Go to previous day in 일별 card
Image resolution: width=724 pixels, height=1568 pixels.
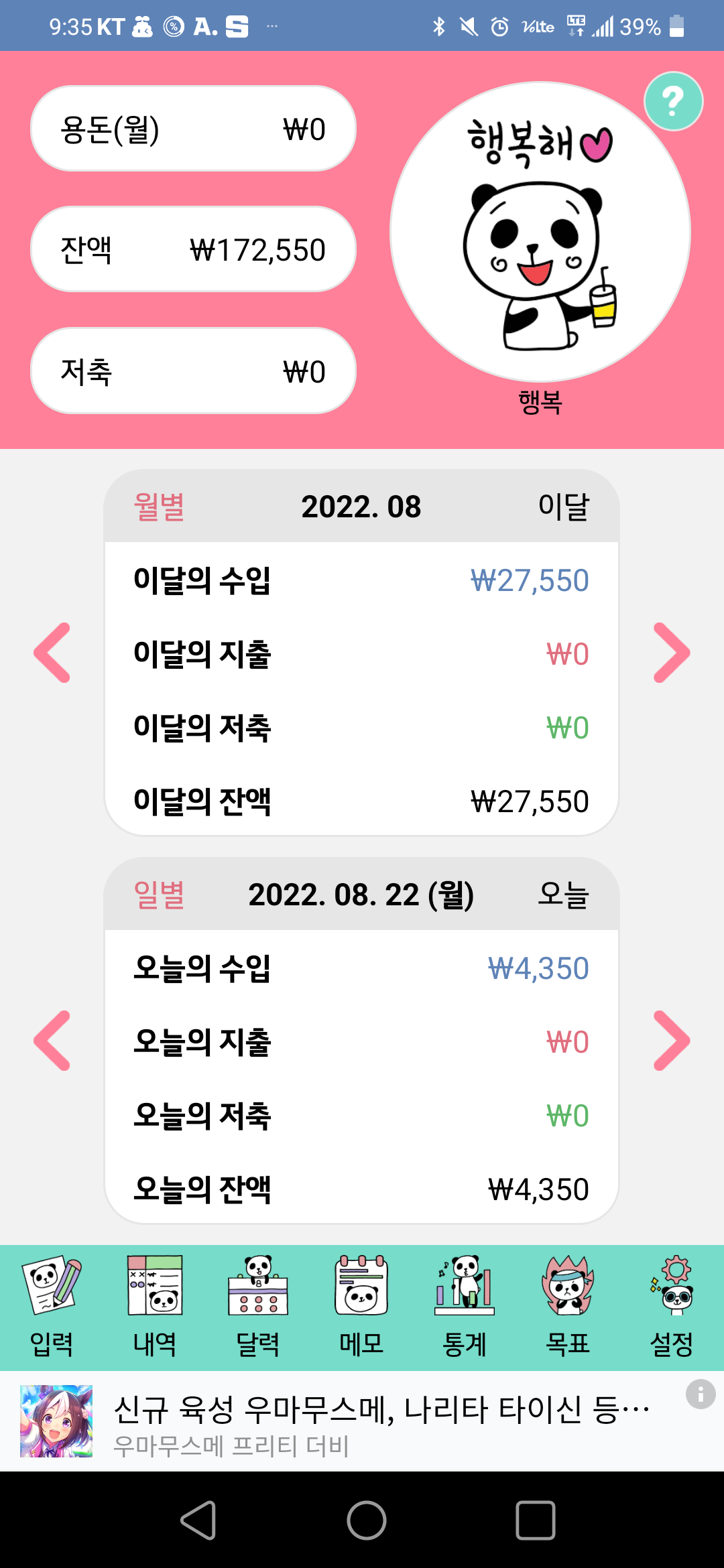coord(52,1041)
